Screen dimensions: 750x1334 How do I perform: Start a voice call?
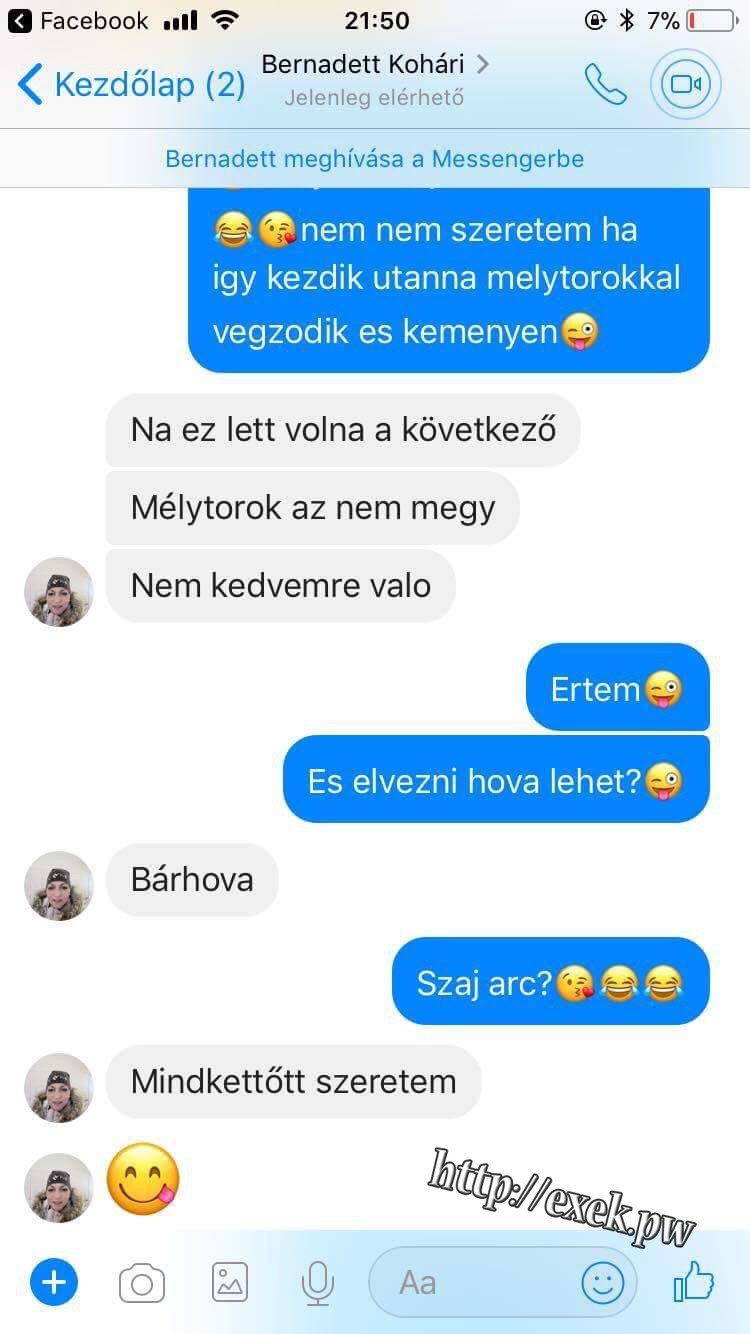[x=605, y=84]
